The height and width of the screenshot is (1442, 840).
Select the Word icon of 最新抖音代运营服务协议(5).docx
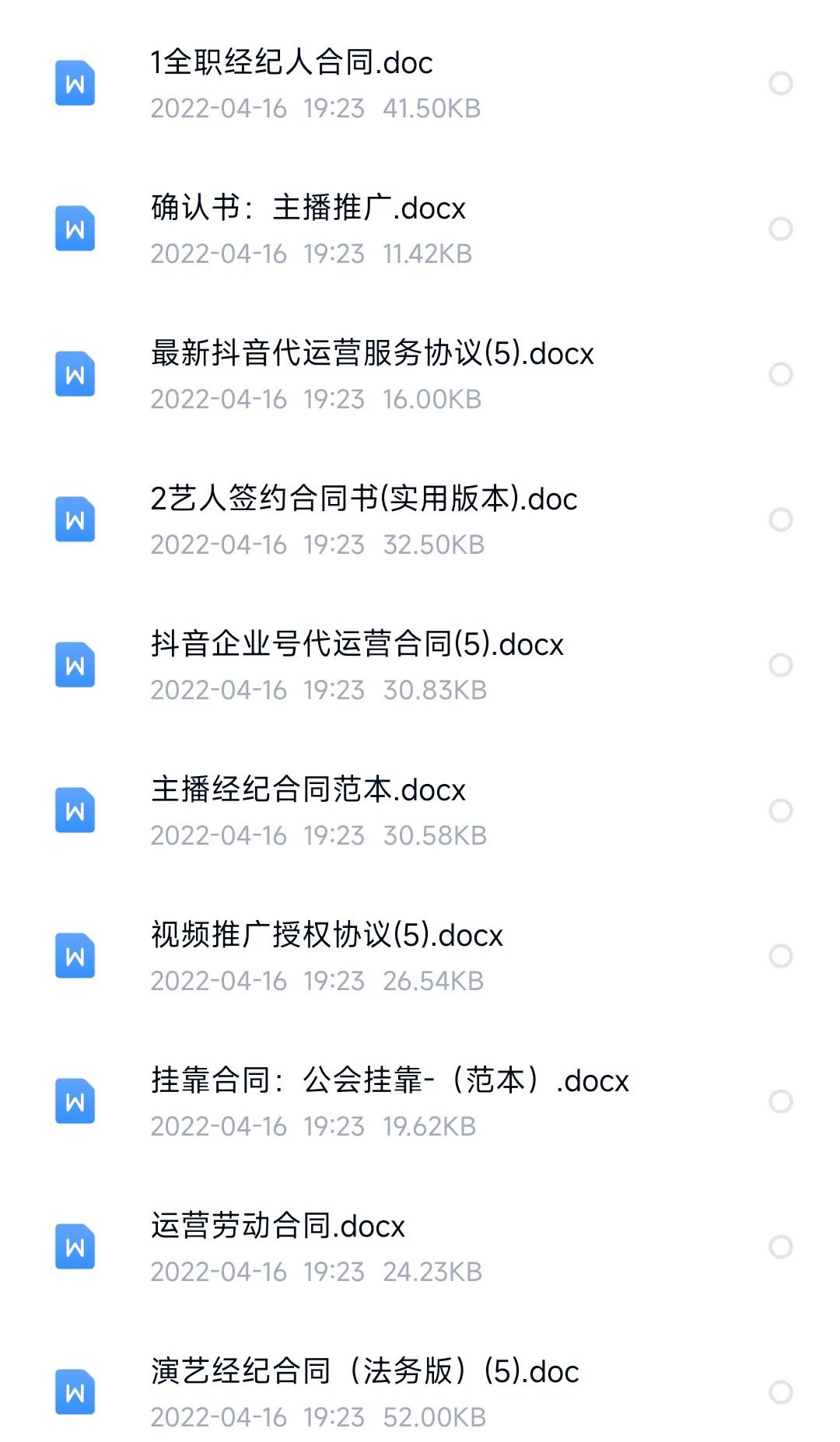(x=74, y=373)
